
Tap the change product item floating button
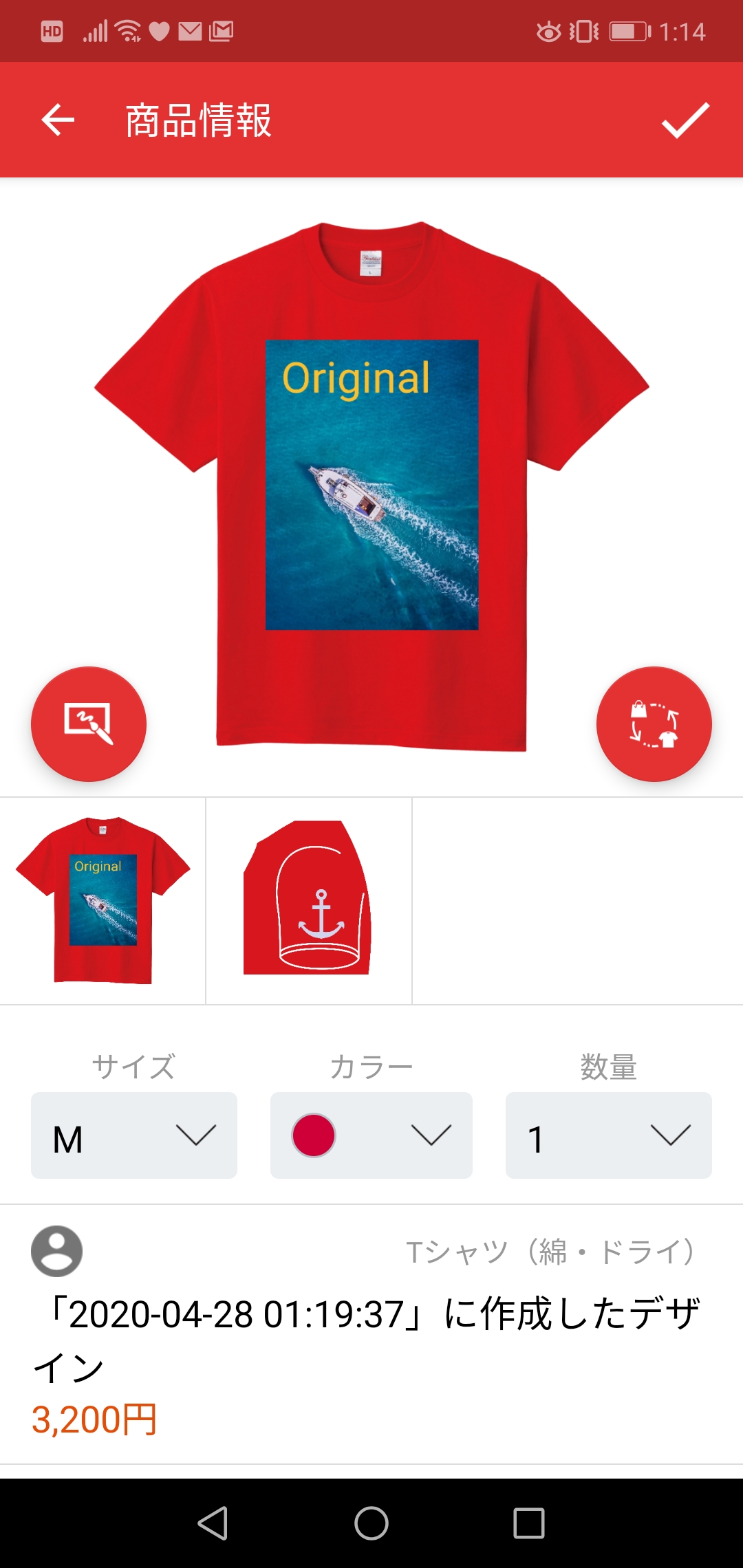(654, 723)
